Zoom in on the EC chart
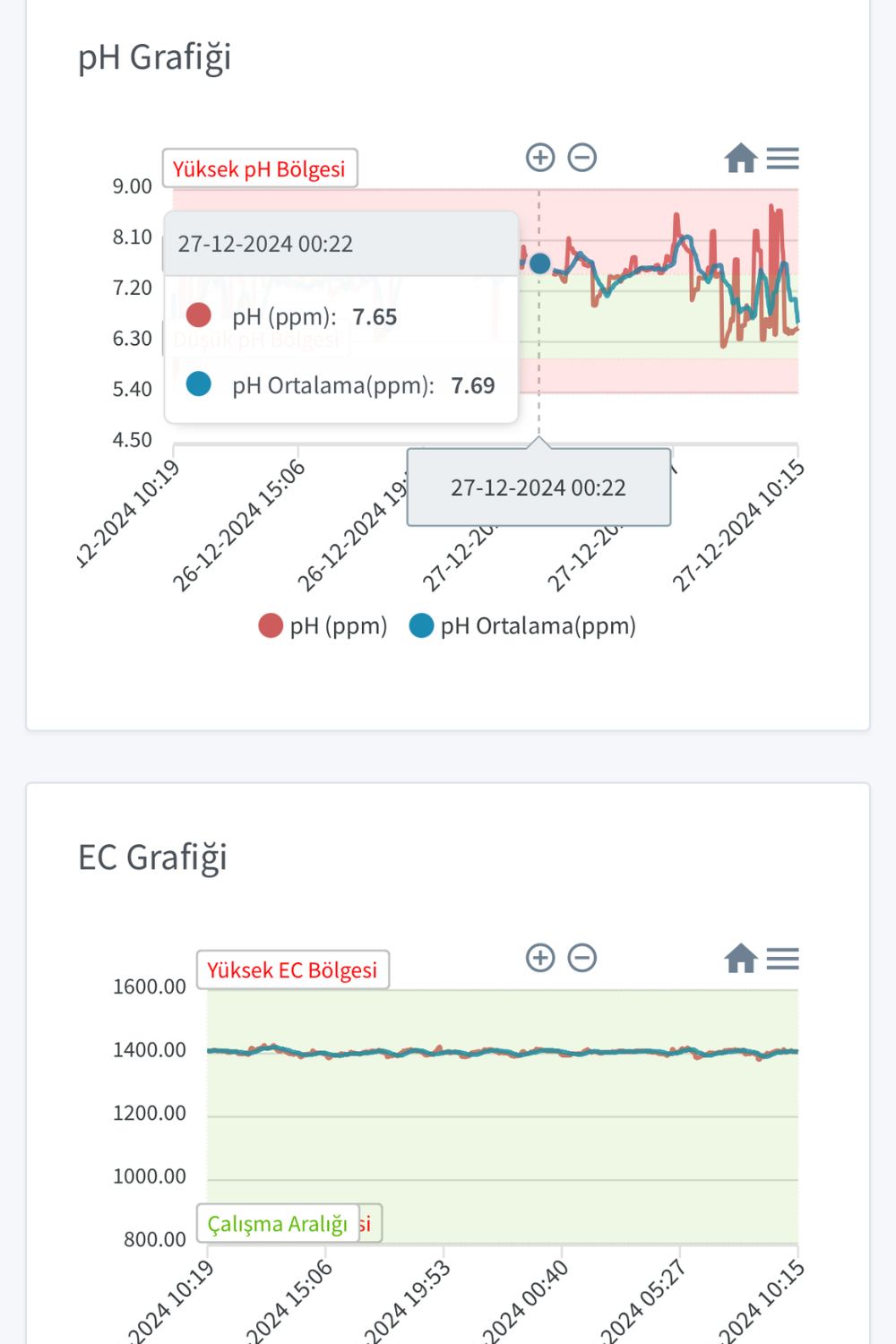 [540, 957]
